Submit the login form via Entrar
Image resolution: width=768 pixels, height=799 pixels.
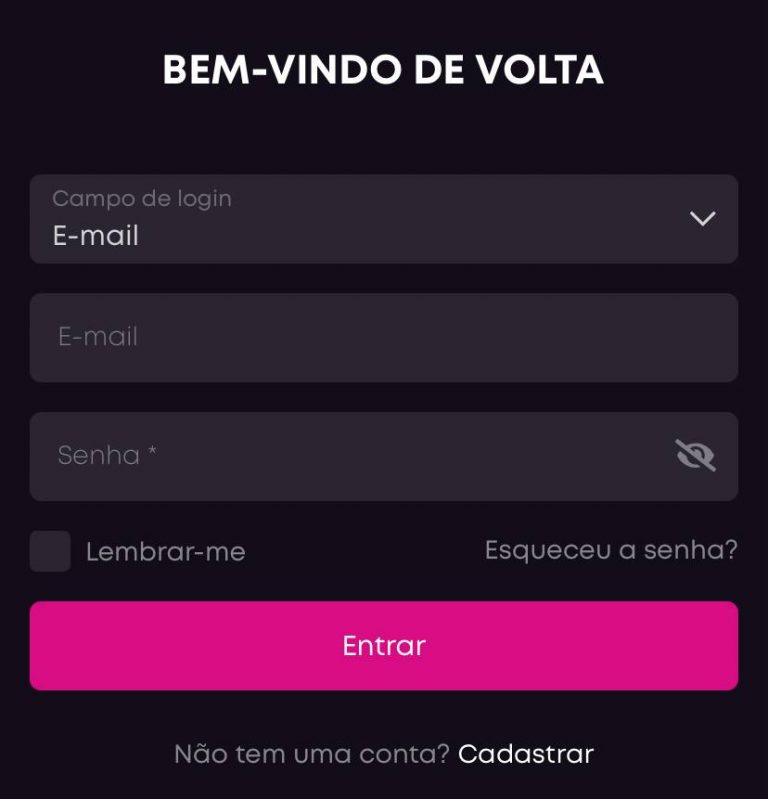point(384,645)
